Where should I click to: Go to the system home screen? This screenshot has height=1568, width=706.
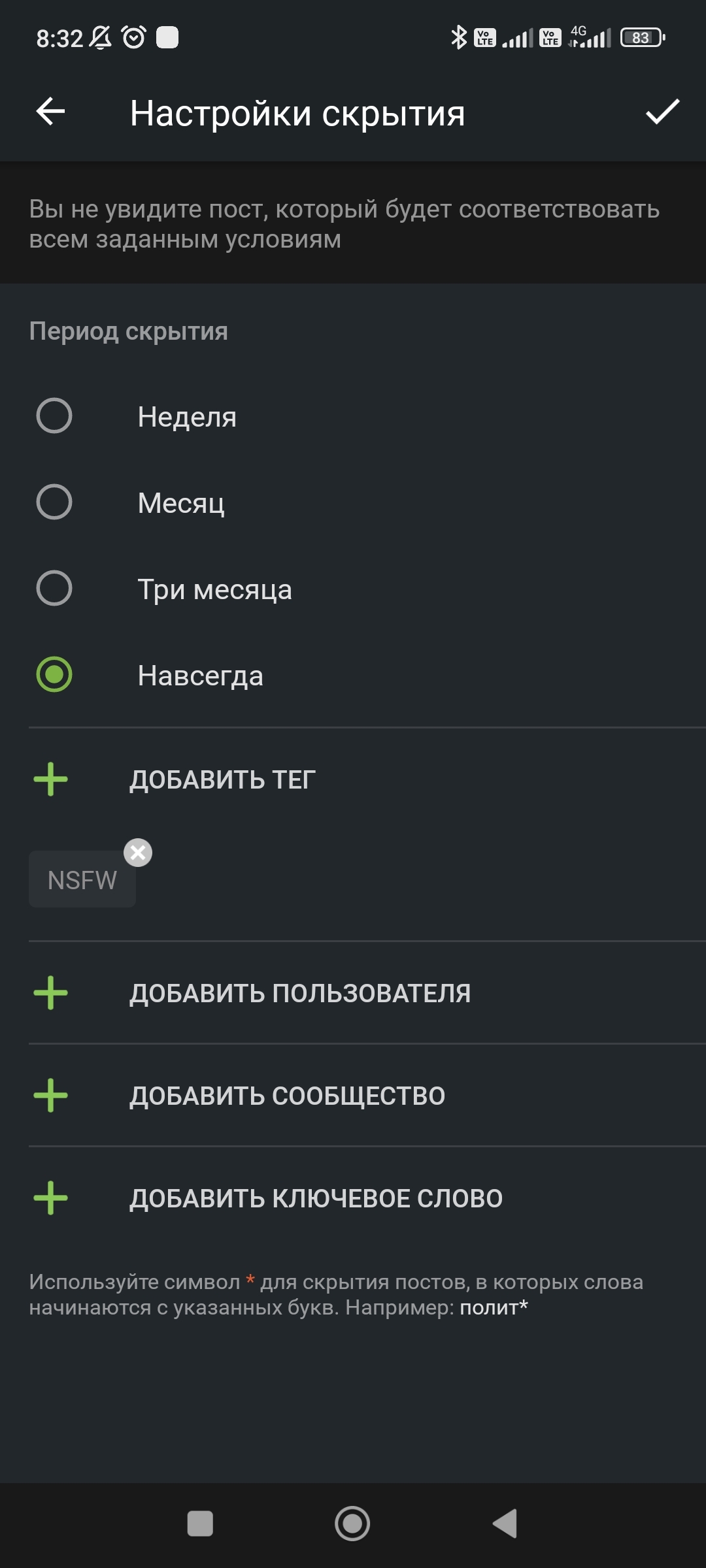point(352,1524)
